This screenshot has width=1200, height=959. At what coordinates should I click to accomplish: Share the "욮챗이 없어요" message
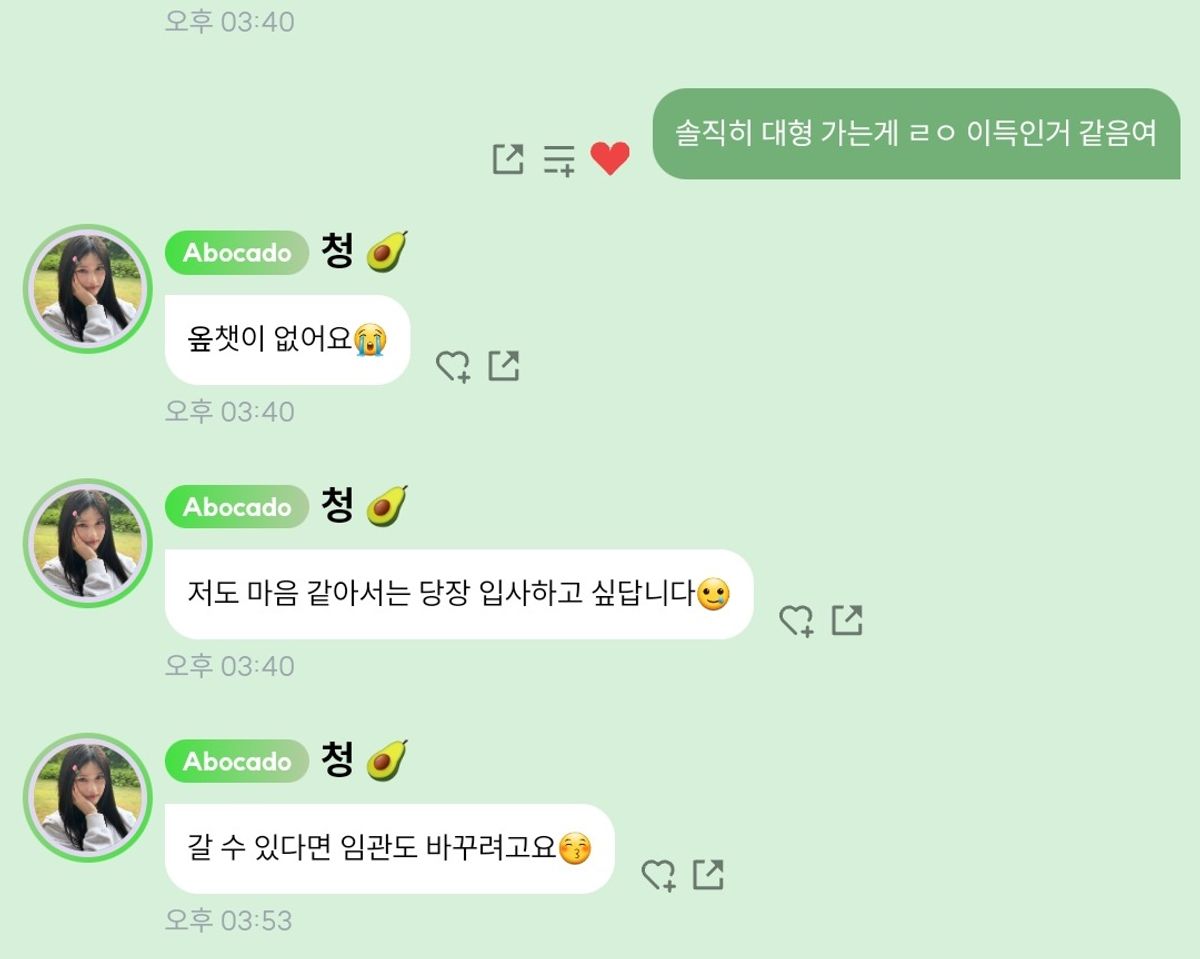pos(504,366)
